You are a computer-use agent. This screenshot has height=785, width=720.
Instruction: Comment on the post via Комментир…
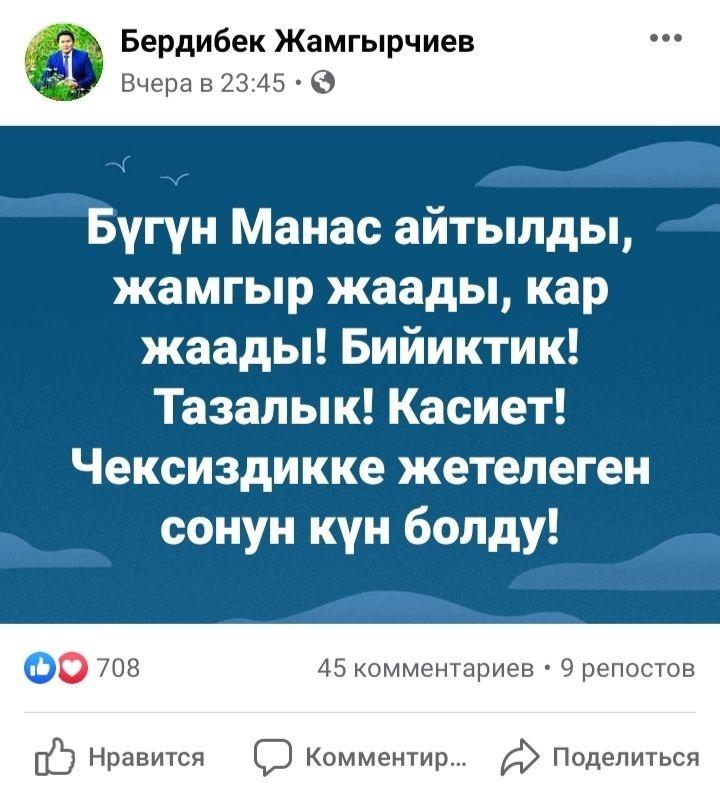click(x=359, y=757)
